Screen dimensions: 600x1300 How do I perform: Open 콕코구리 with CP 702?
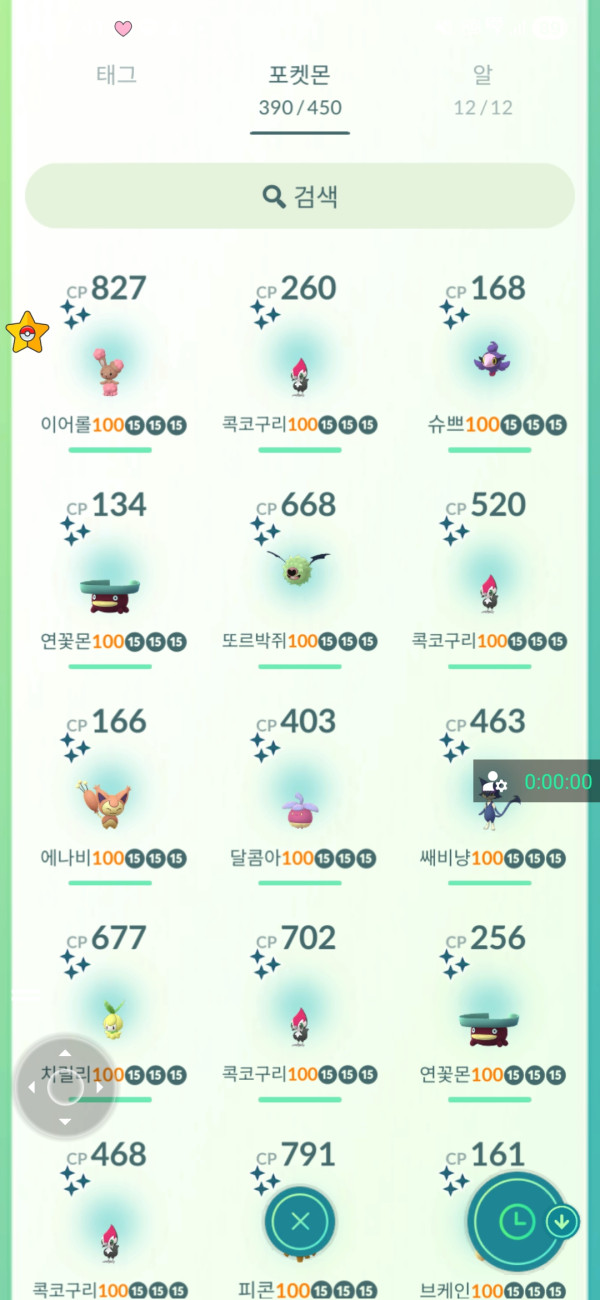(300, 1025)
